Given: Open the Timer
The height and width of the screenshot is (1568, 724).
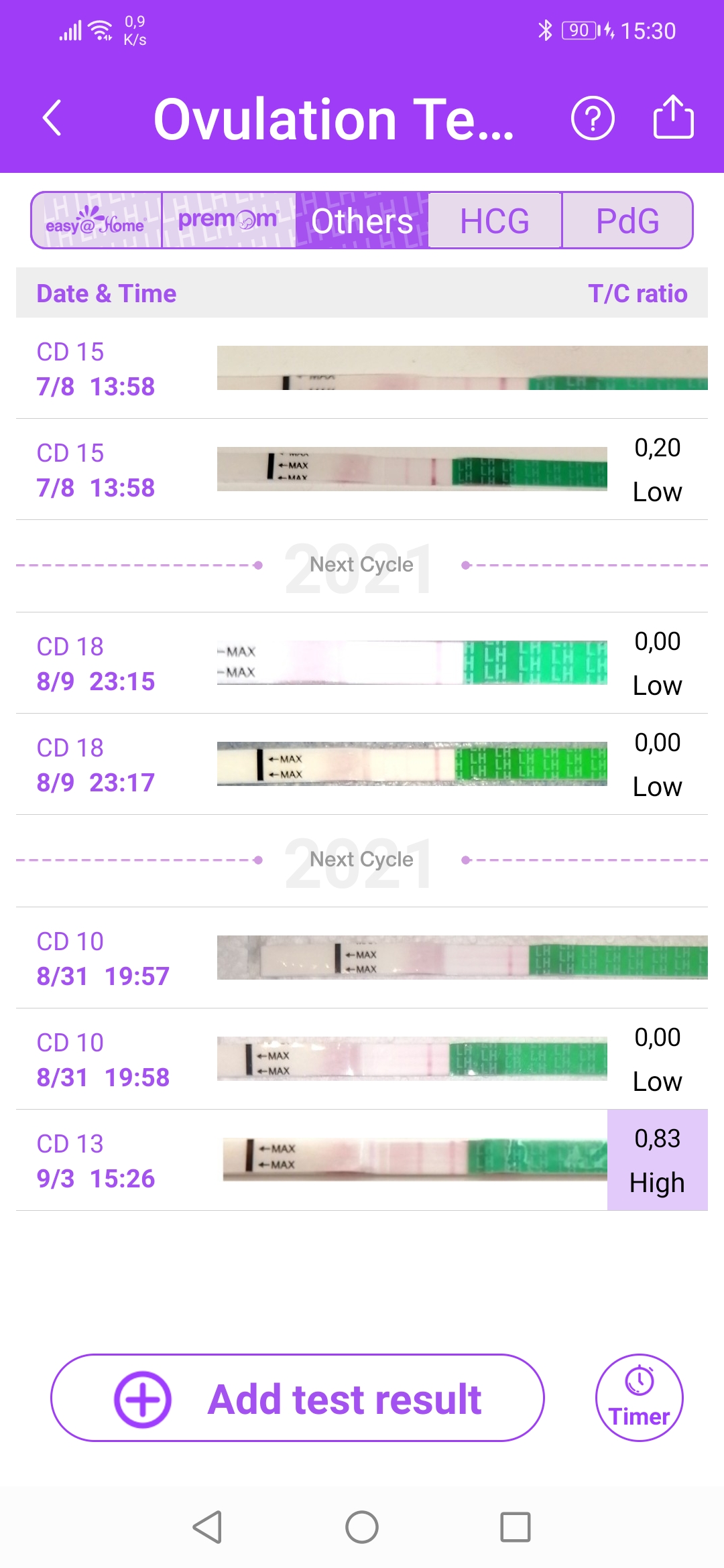Looking at the screenshot, I should 640,1398.
